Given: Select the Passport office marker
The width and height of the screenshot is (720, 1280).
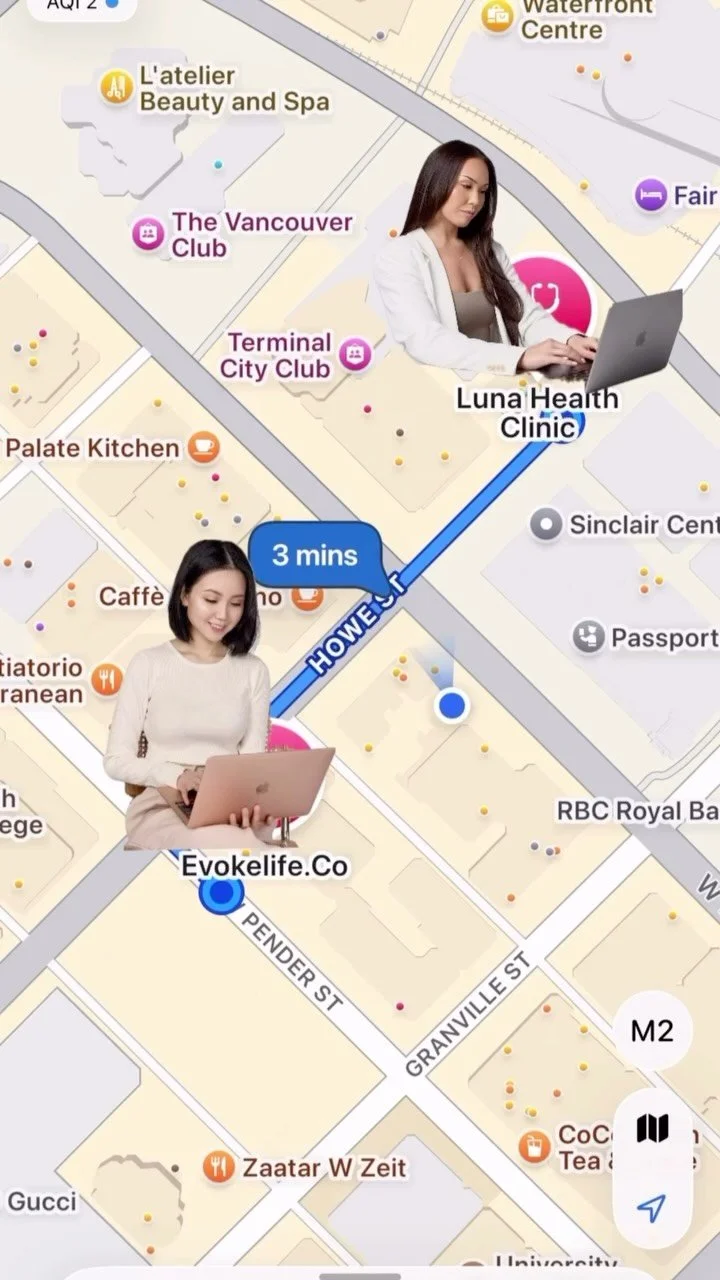Looking at the screenshot, I should tap(588, 637).
